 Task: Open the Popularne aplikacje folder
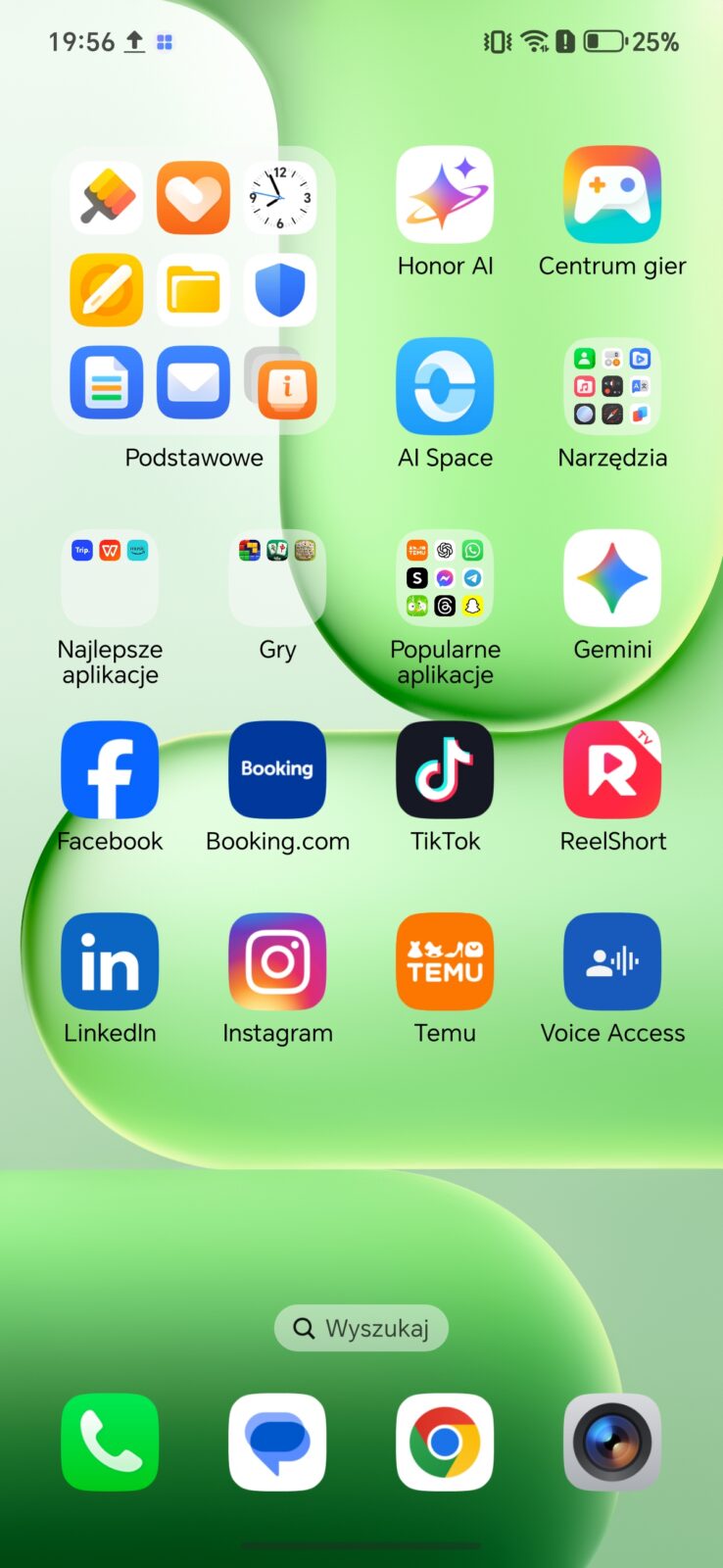445,578
